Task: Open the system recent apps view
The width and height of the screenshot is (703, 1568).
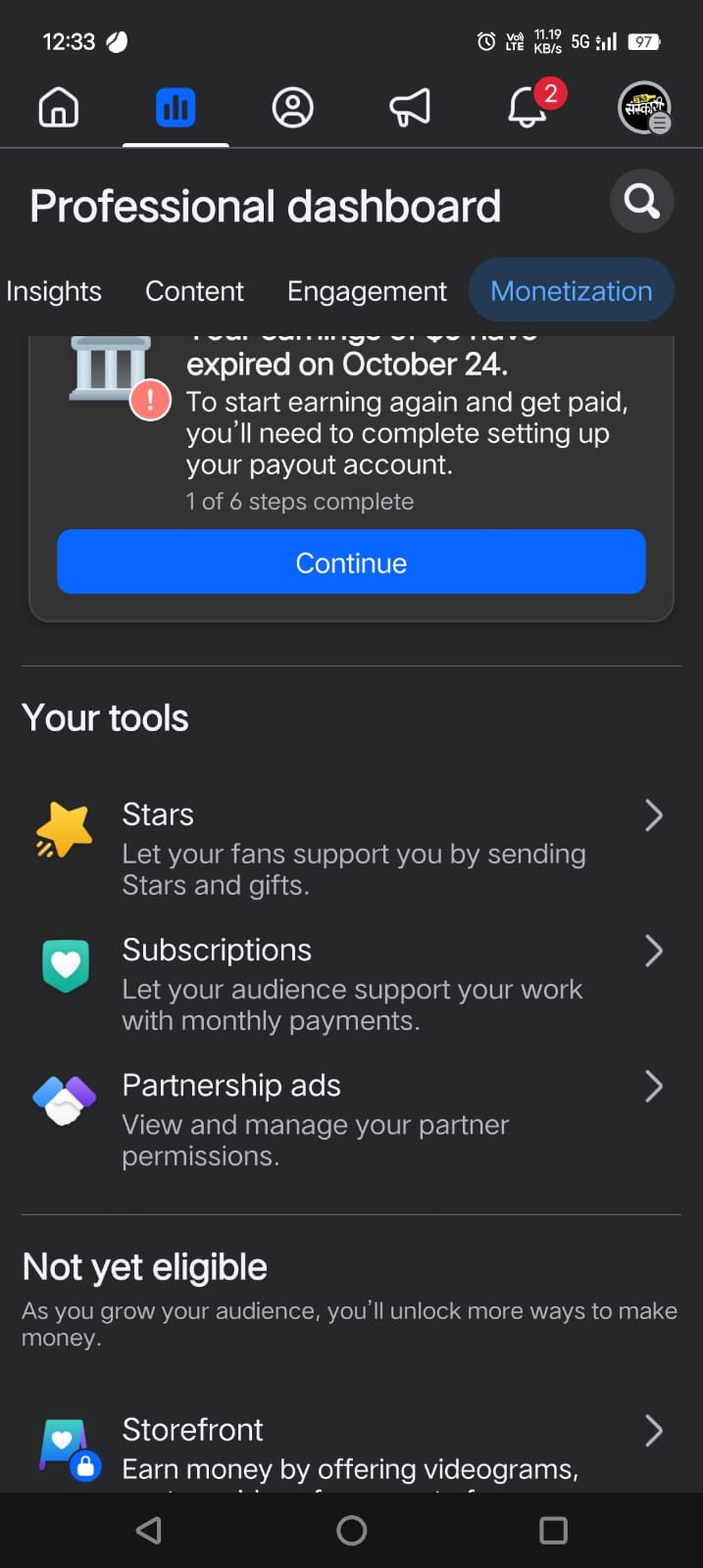Action: pos(553,1530)
